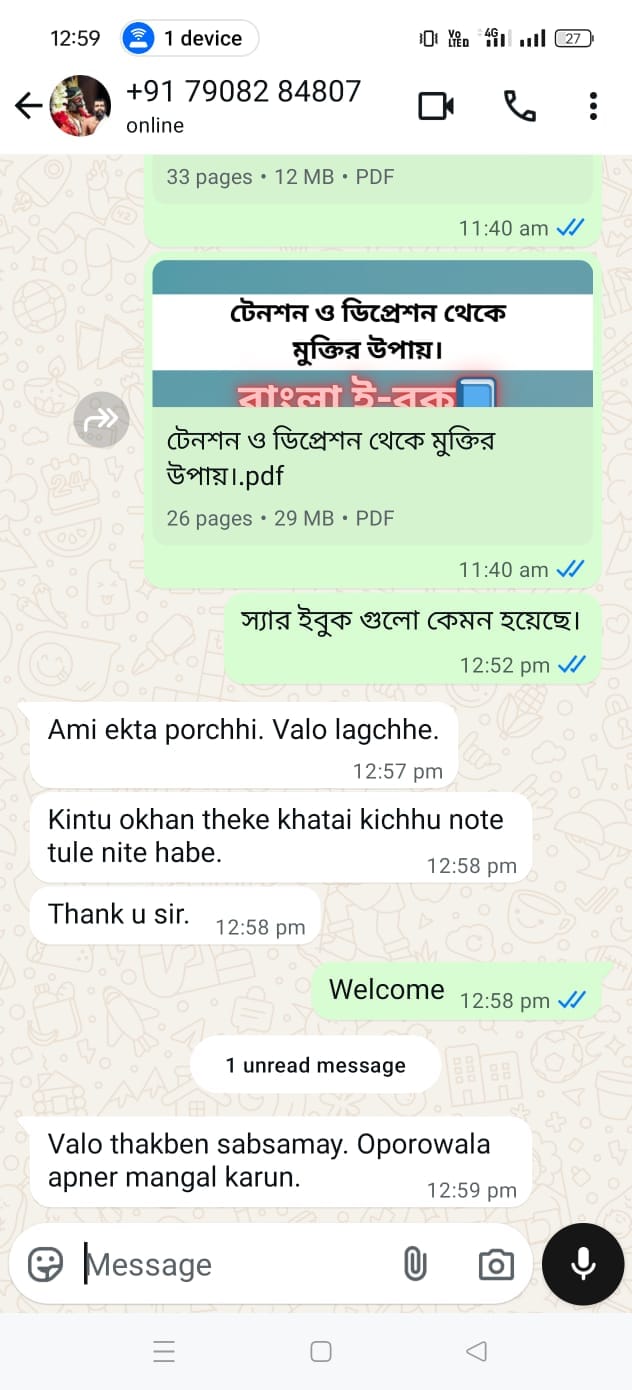Open the 33 pages 12 MB PDF
632x1390 pixels.
pyautogui.click(x=372, y=178)
